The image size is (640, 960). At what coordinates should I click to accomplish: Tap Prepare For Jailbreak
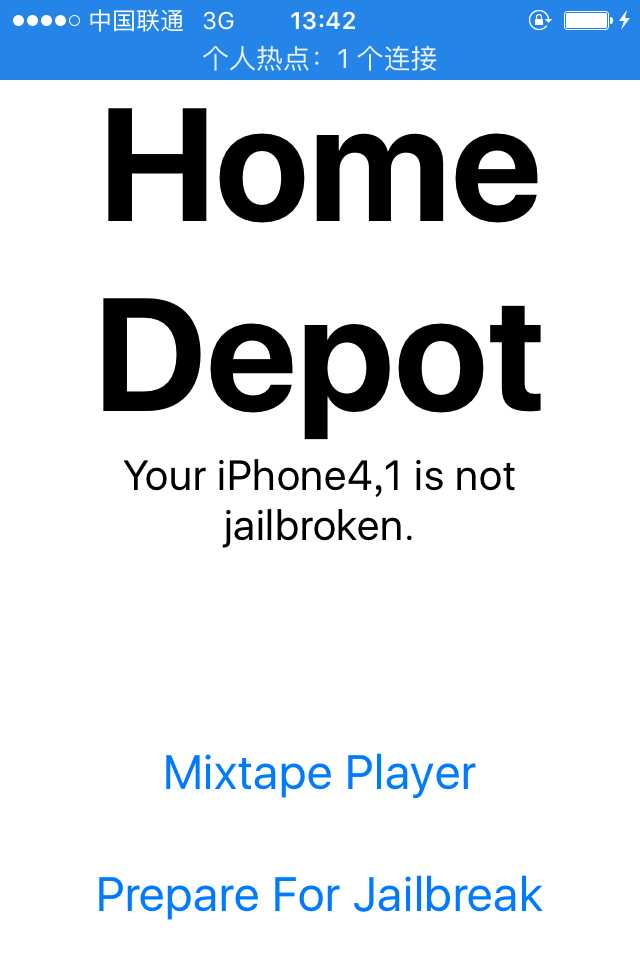[319, 894]
